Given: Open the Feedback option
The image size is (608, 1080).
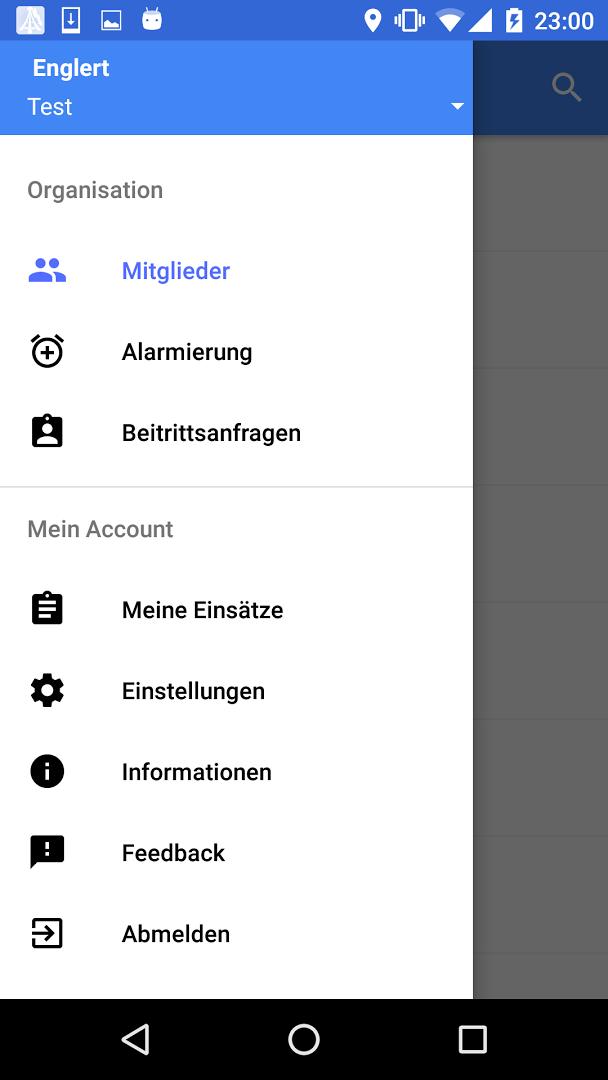Looking at the screenshot, I should coord(173,853).
